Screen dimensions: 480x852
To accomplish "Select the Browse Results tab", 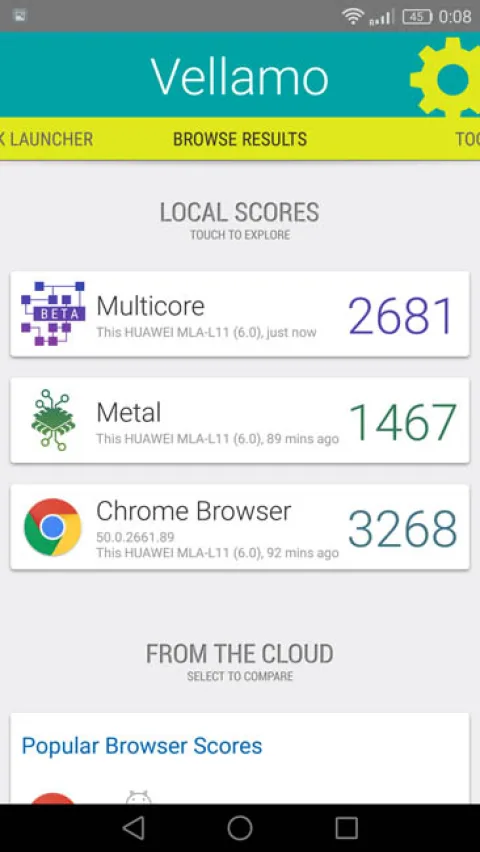I will coord(240,139).
